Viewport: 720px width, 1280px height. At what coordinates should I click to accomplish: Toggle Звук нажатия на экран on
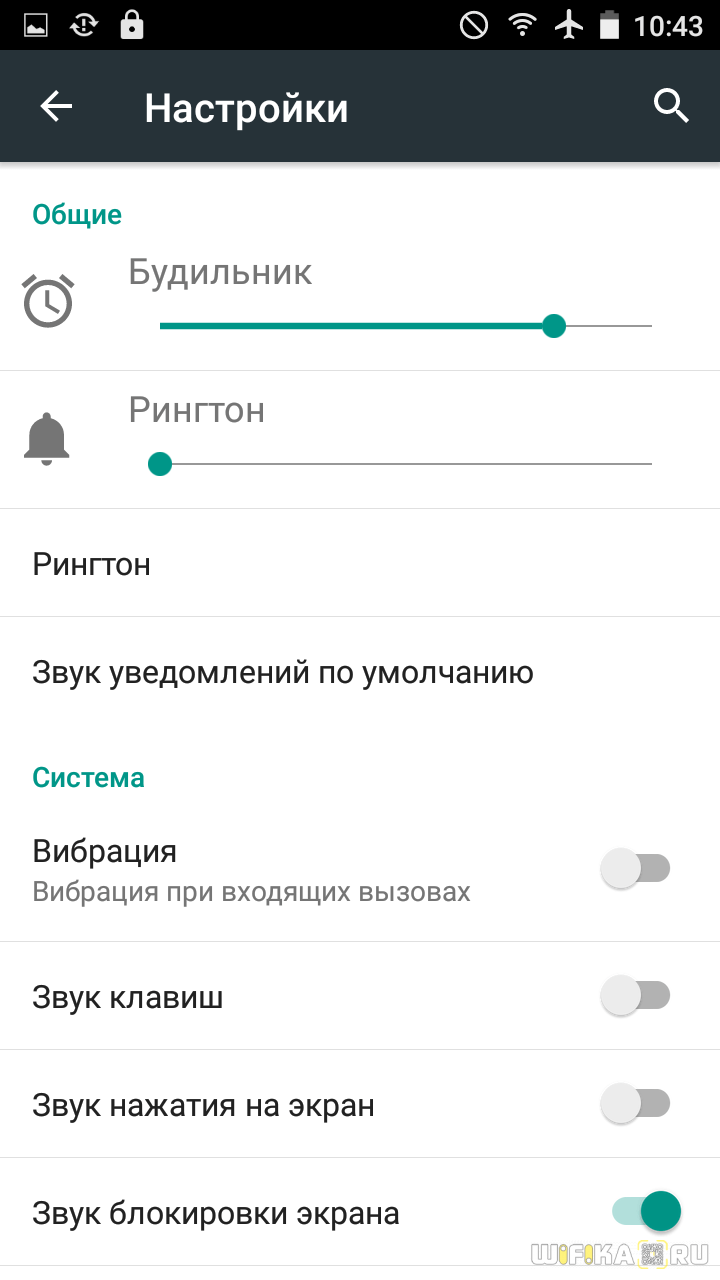[x=635, y=1104]
